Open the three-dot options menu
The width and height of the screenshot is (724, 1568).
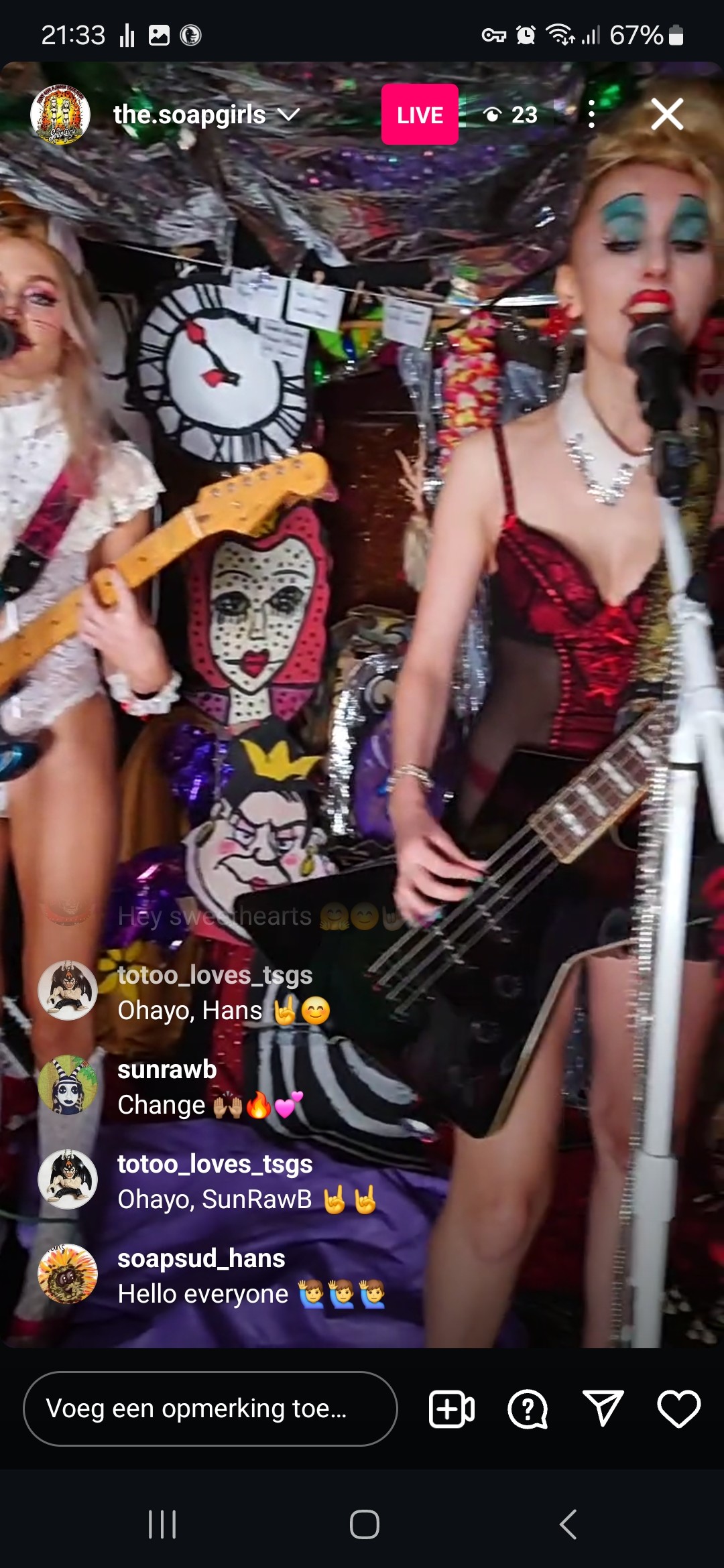coord(591,115)
